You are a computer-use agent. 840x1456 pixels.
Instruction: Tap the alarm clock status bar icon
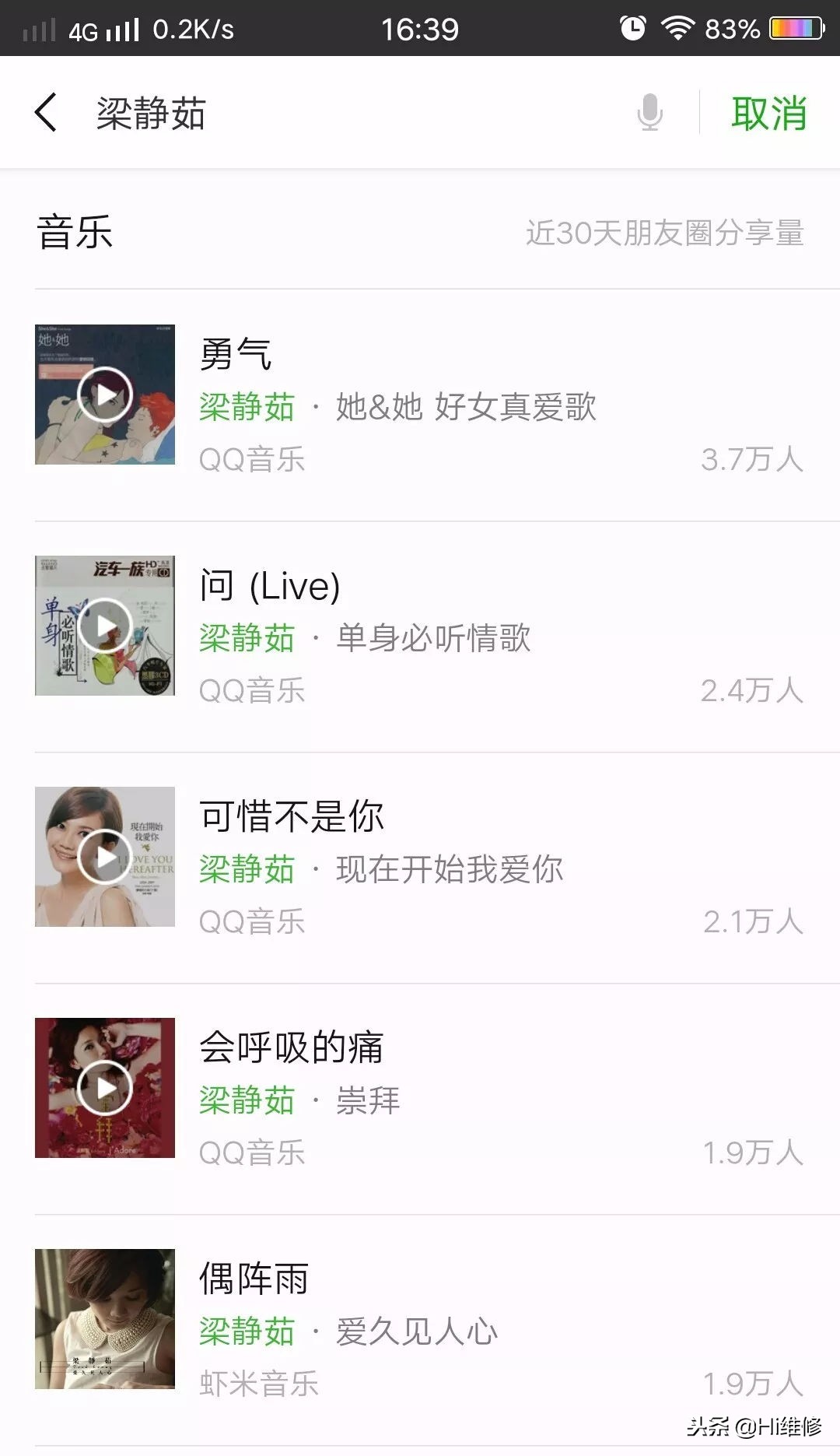pyautogui.click(x=632, y=28)
